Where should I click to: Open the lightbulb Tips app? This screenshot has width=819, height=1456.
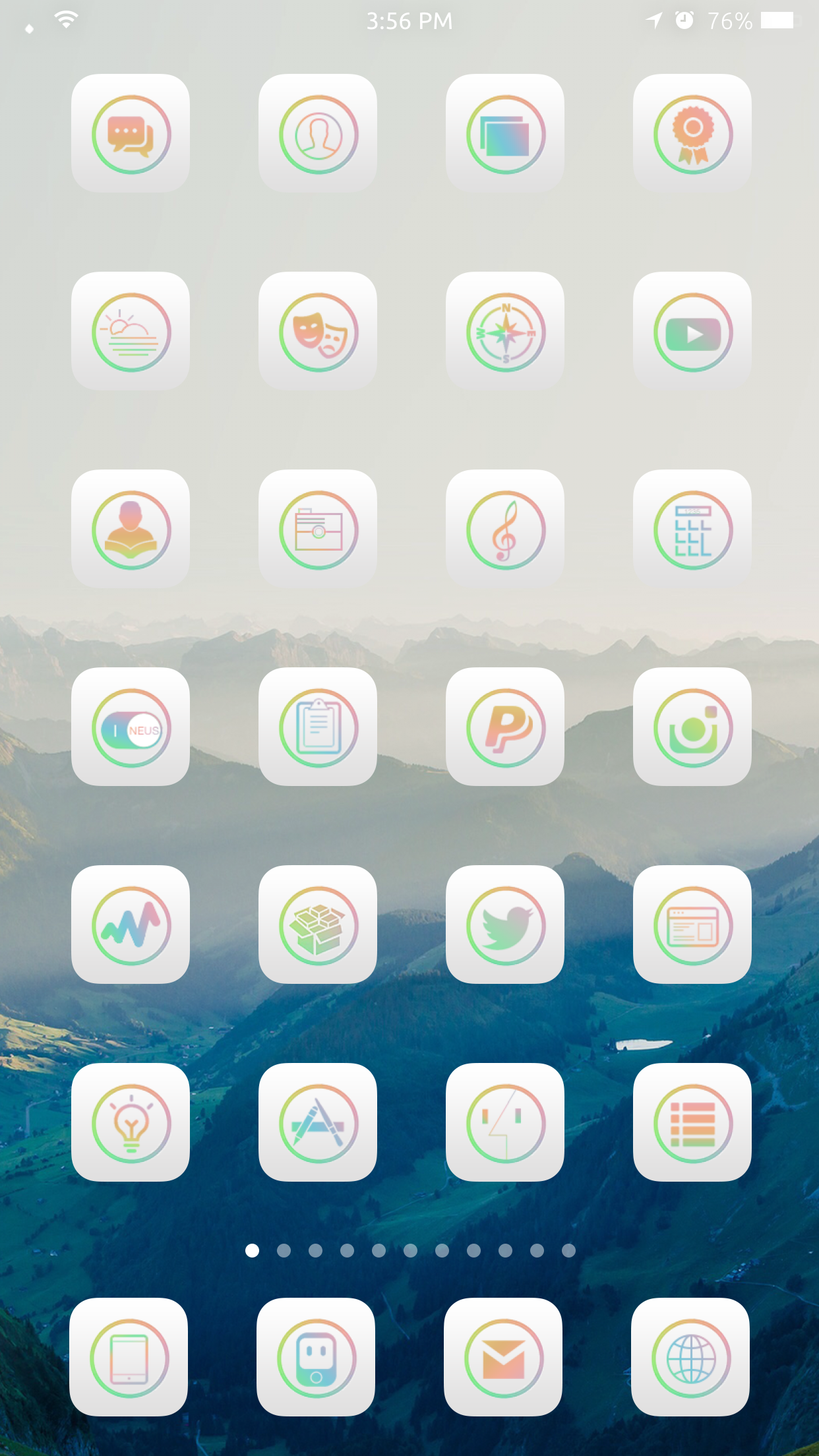pyautogui.click(x=131, y=1123)
